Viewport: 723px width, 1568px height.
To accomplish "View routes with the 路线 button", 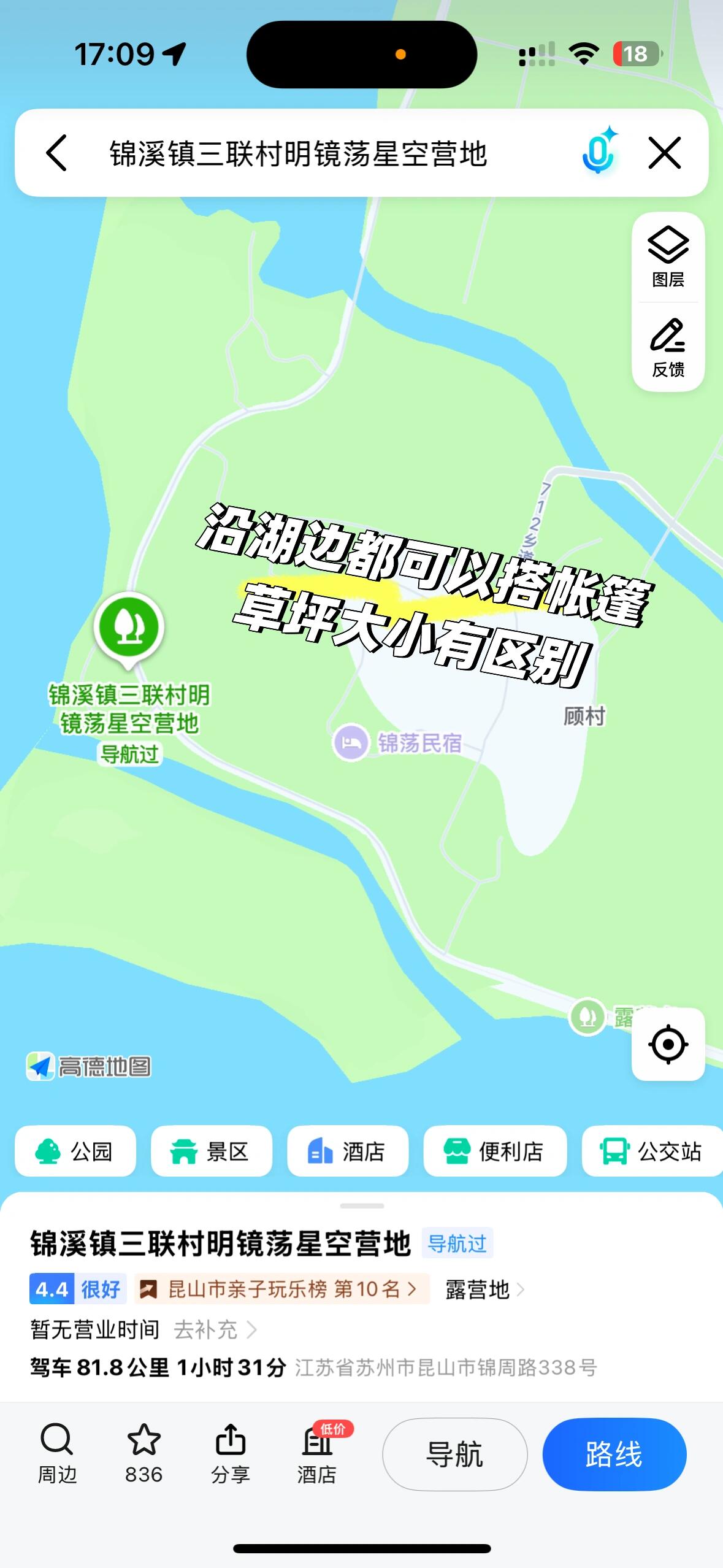I will click(614, 1455).
